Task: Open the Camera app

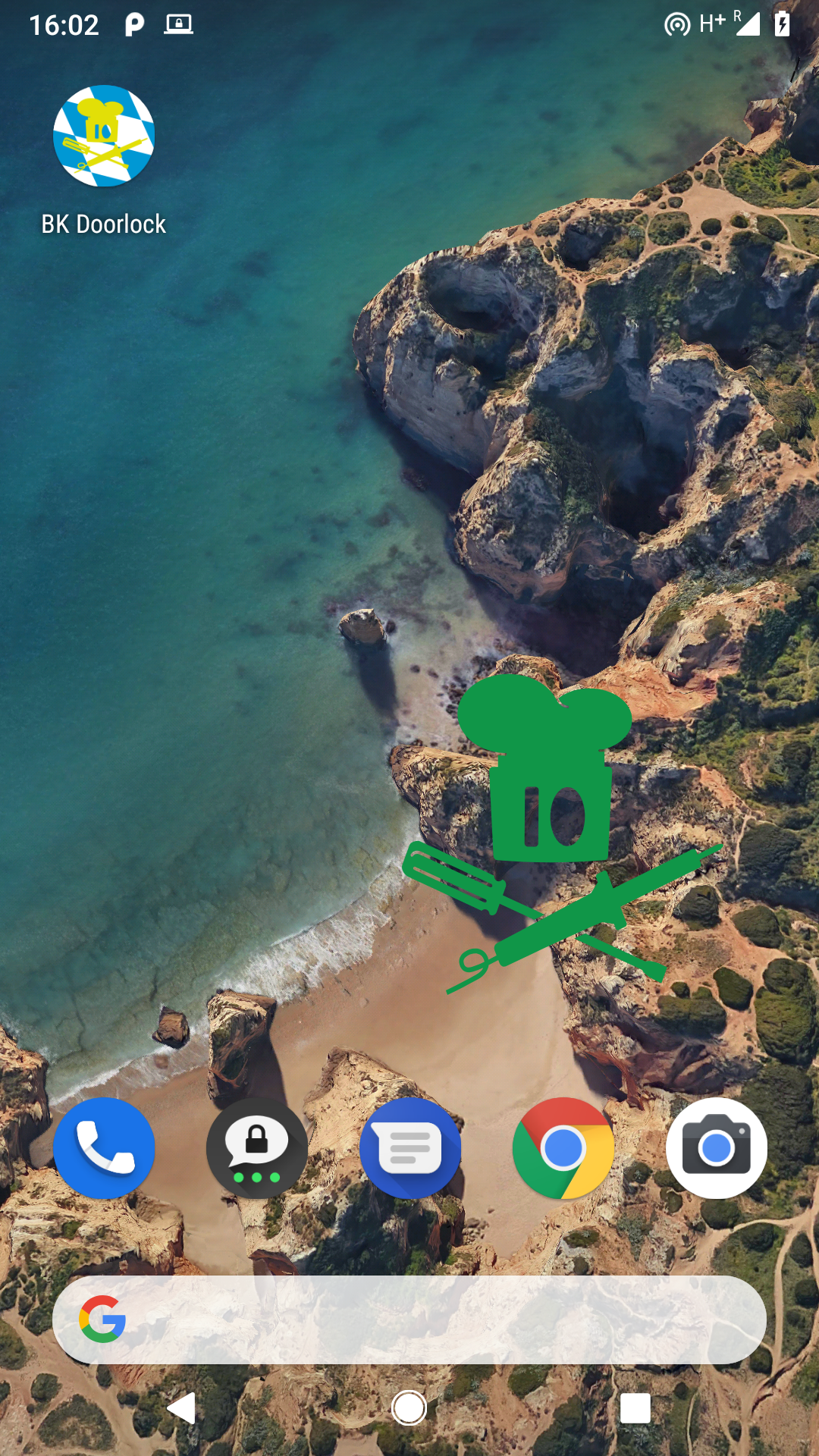Action: pos(717,1147)
